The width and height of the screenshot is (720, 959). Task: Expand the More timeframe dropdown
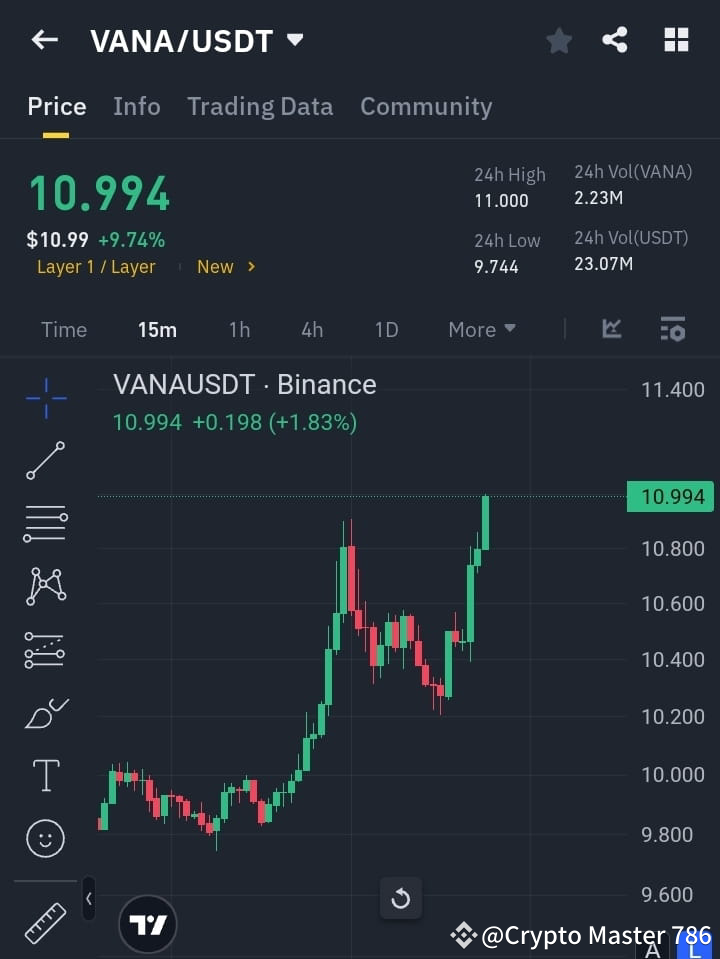click(481, 329)
